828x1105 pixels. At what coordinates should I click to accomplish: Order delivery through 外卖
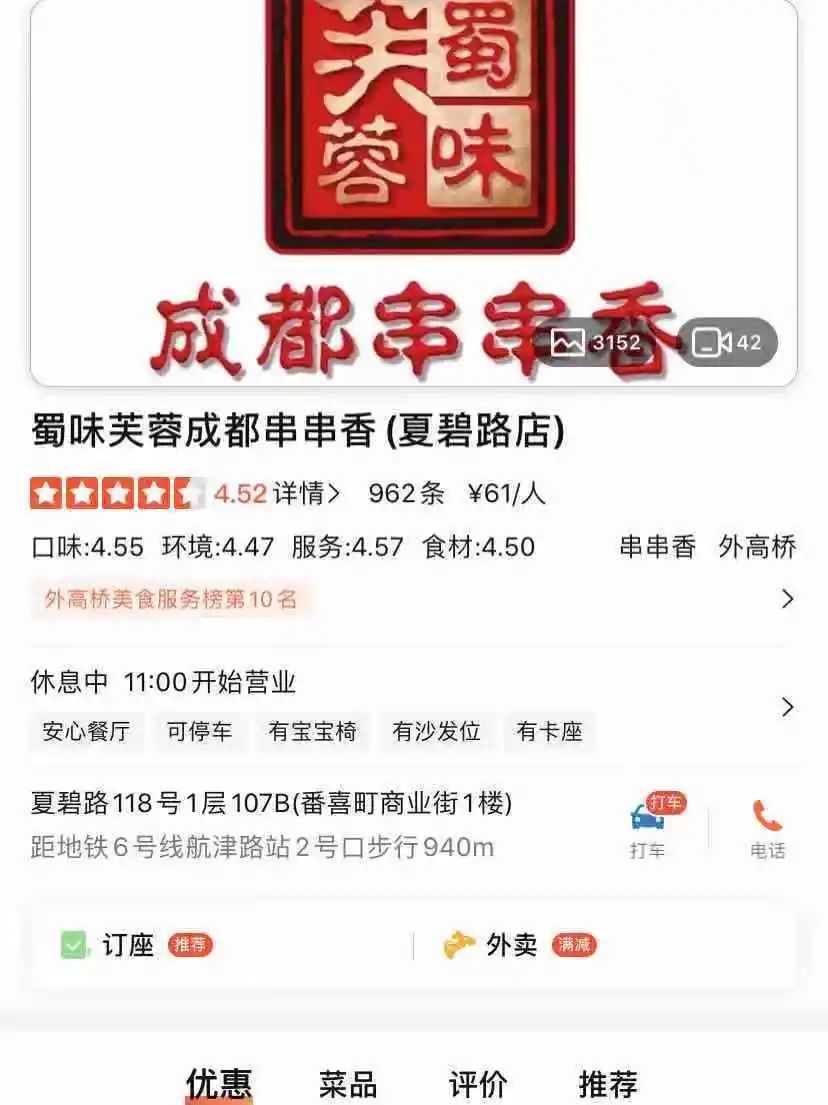(x=511, y=945)
